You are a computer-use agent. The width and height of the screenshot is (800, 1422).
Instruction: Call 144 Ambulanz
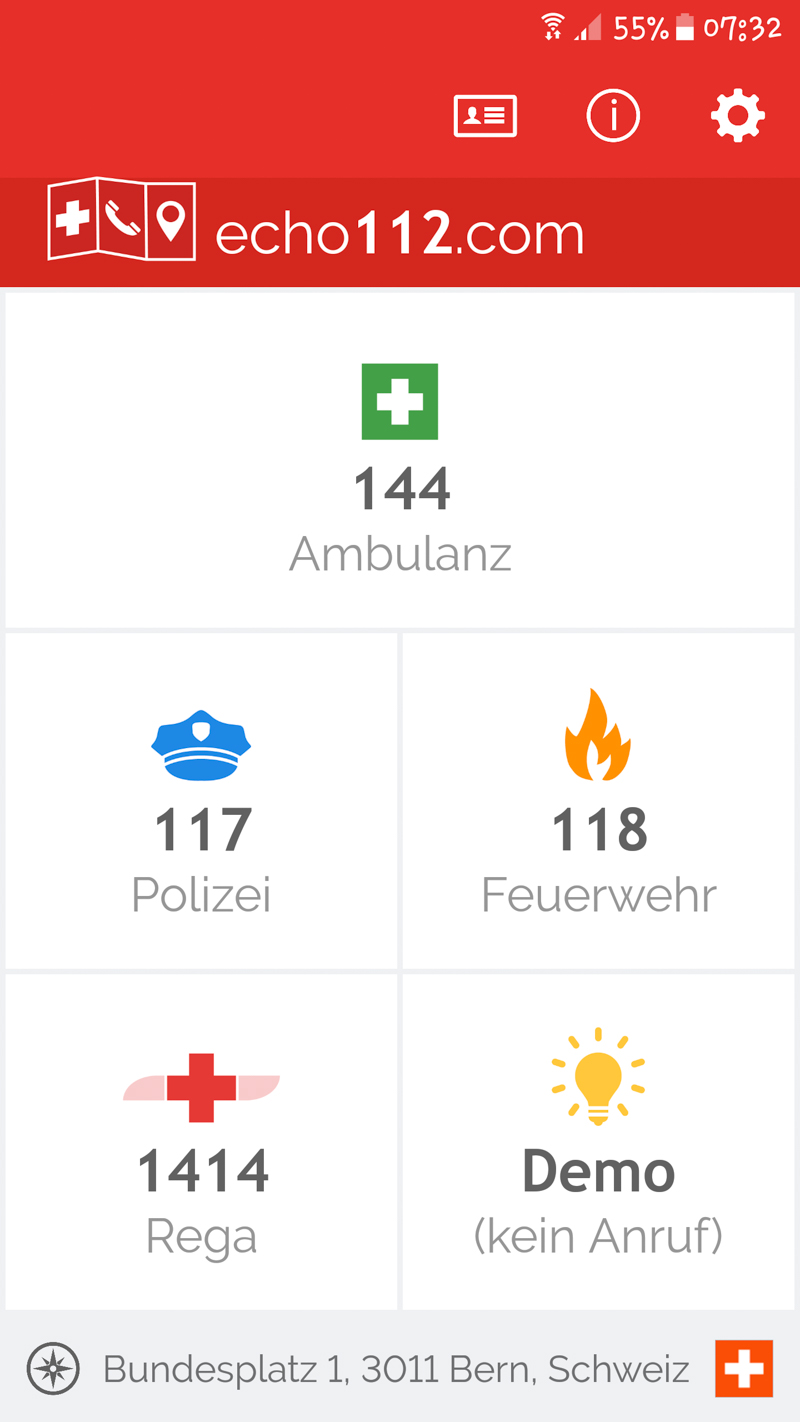pyautogui.click(x=400, y=460)
